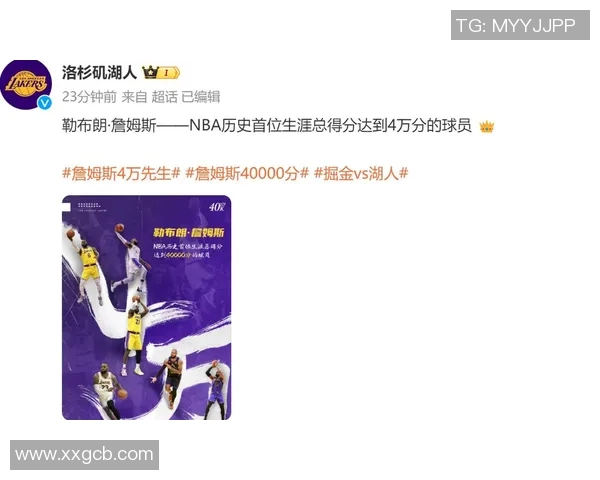The image size is (600, 480).
Task: Open hashtag #詹姆斯4万先生#
Action: [x=120, y=173]
